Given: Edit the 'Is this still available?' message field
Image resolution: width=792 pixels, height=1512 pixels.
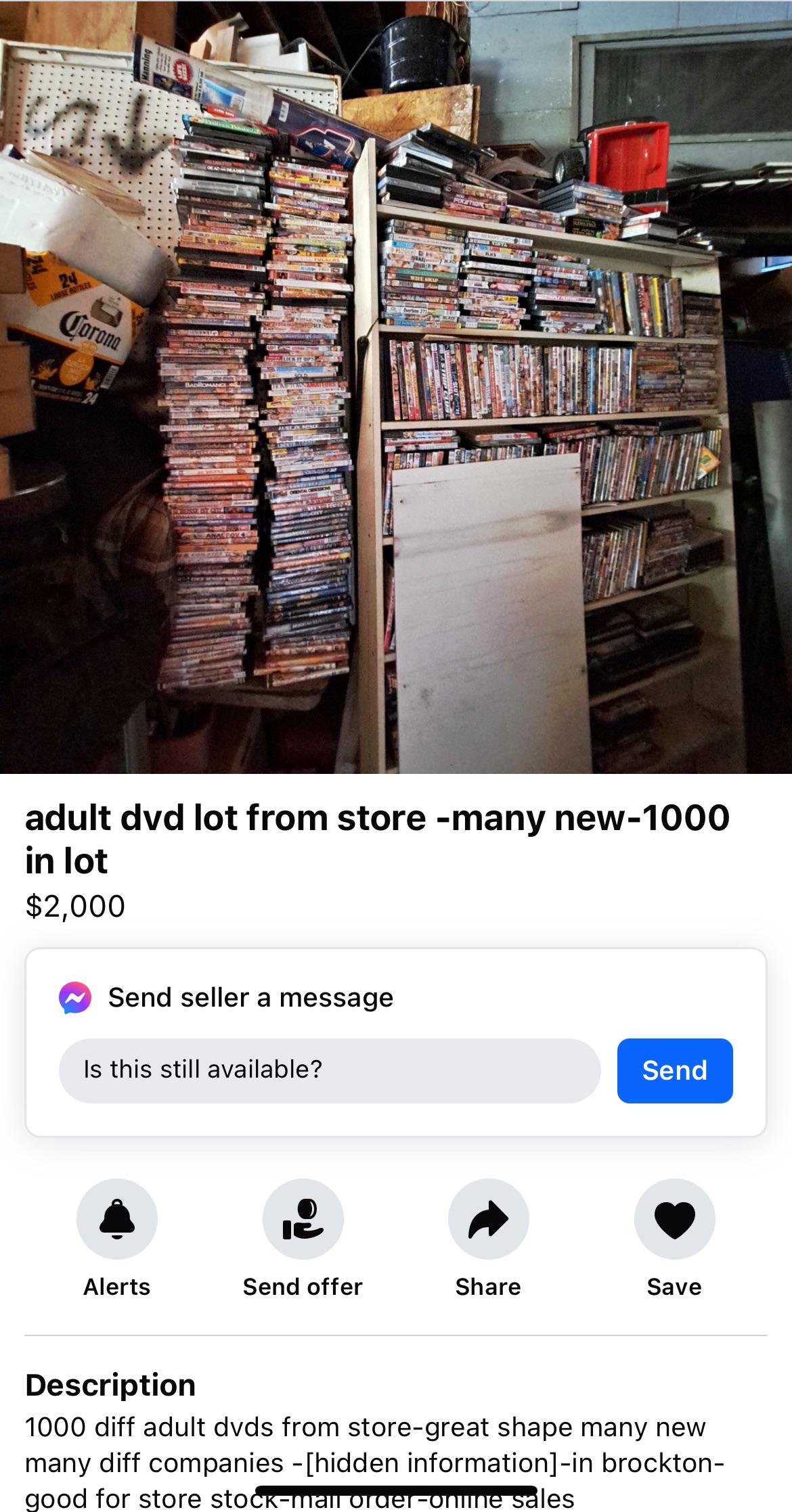Looking at the screenshot, I should point(329,1070).
